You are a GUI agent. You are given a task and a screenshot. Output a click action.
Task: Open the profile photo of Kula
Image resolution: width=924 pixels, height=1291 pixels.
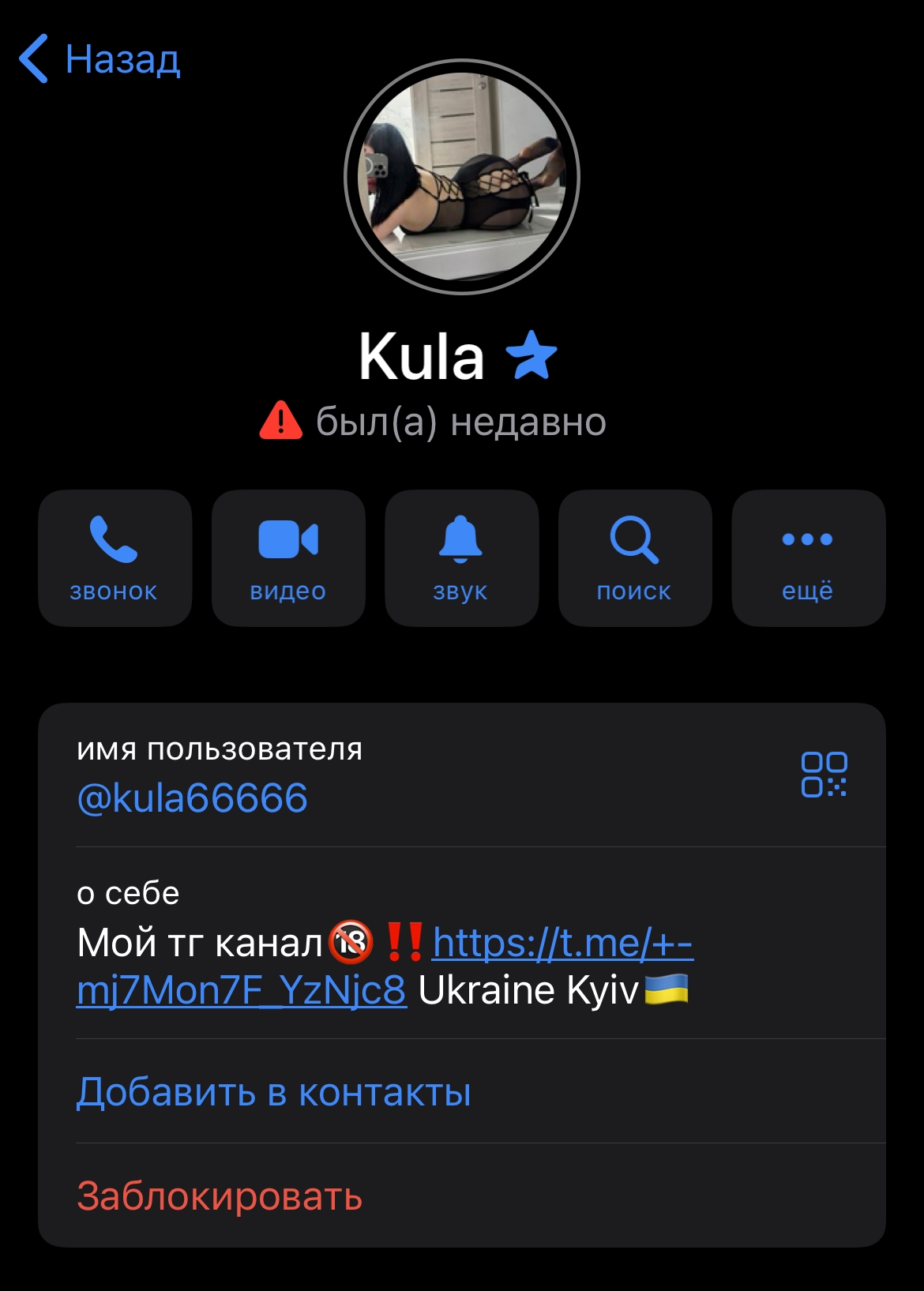point(462,177)
